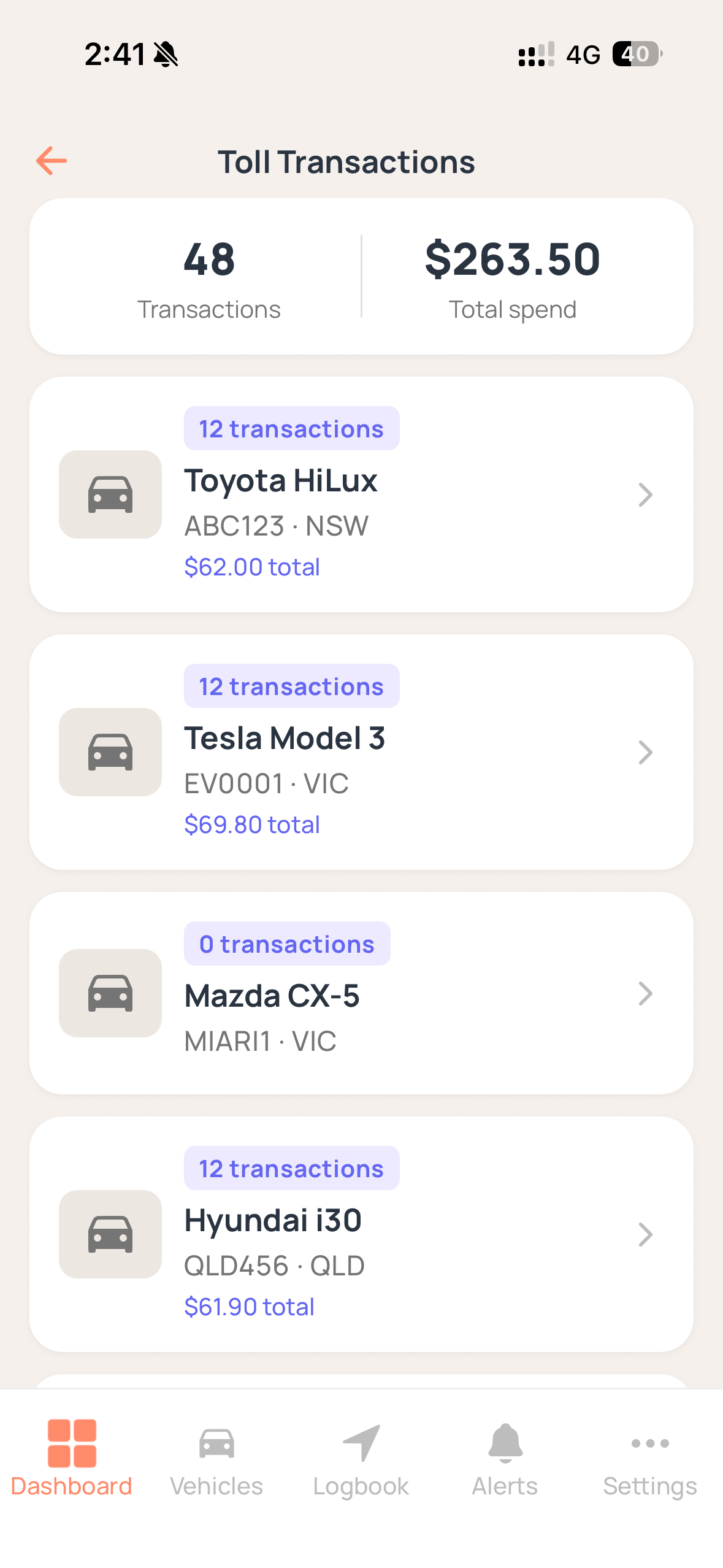The image size is (723, 1568).
Task: Tap the Hyundai i30 vehicle icon
Action: click(110, 1235)
